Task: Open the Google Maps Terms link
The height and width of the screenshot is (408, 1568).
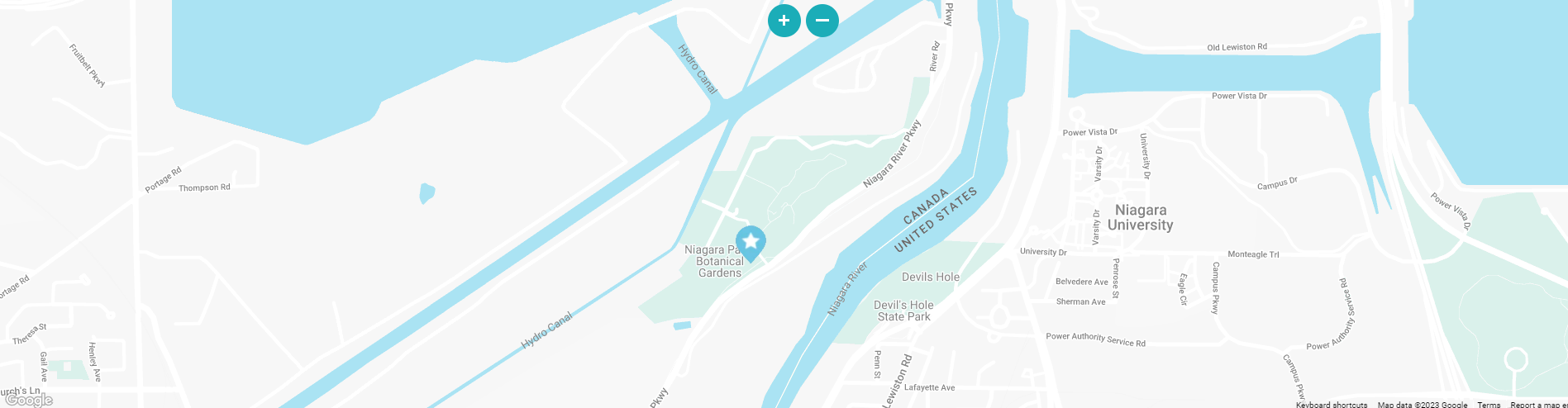Action: click(x=1489, y=404)
